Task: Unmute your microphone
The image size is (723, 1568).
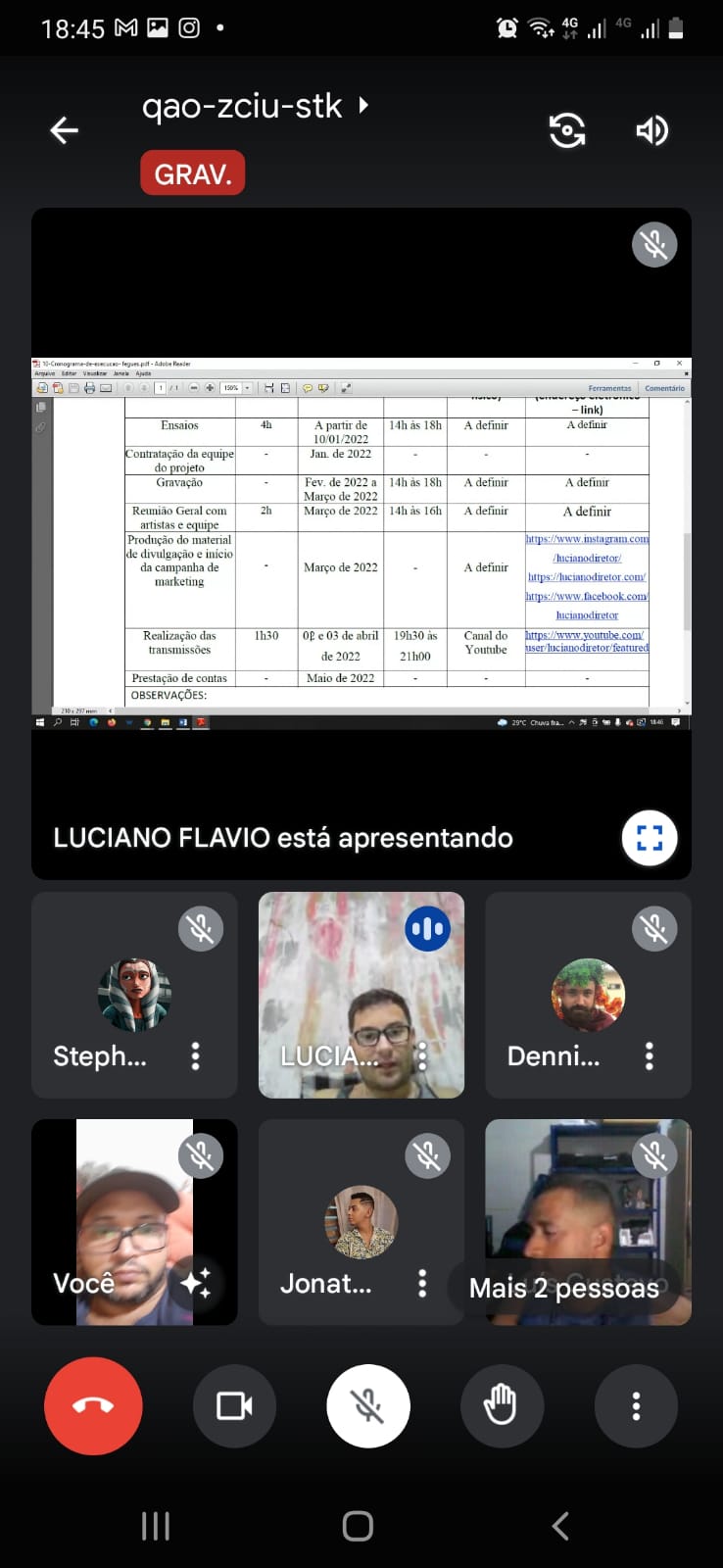Action: (368, 1405)
